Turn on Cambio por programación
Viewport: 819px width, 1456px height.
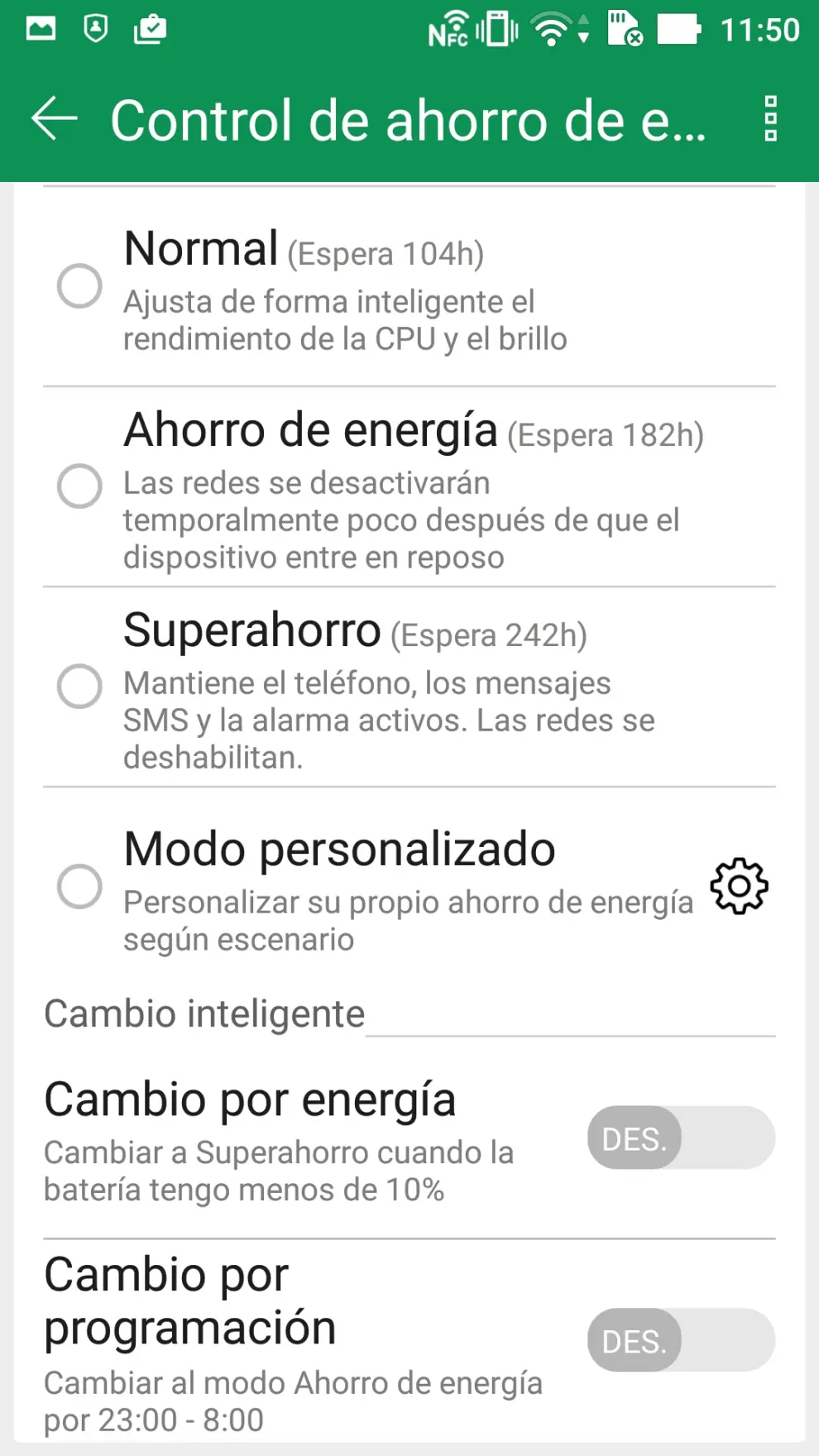681,1340
